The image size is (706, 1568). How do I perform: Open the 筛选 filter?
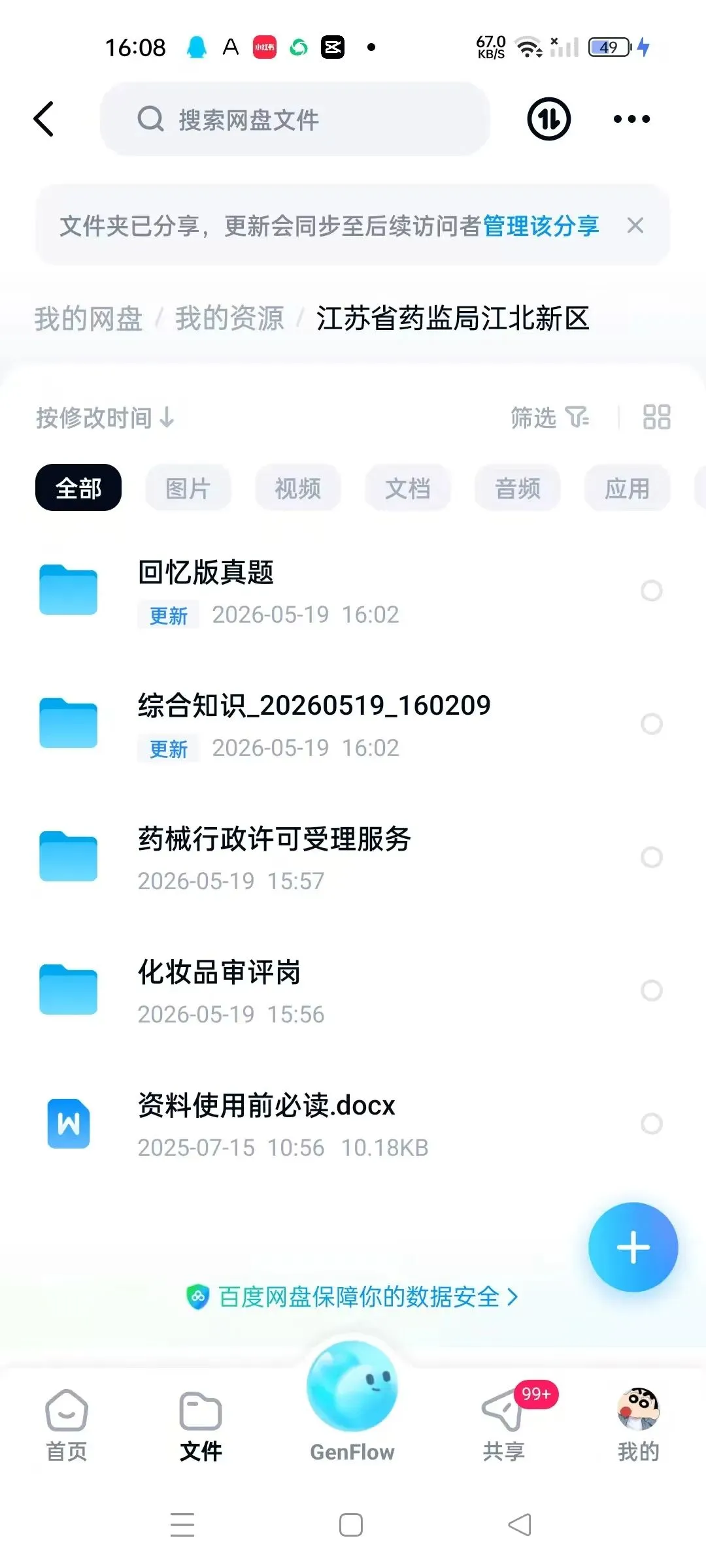point(550,417)
